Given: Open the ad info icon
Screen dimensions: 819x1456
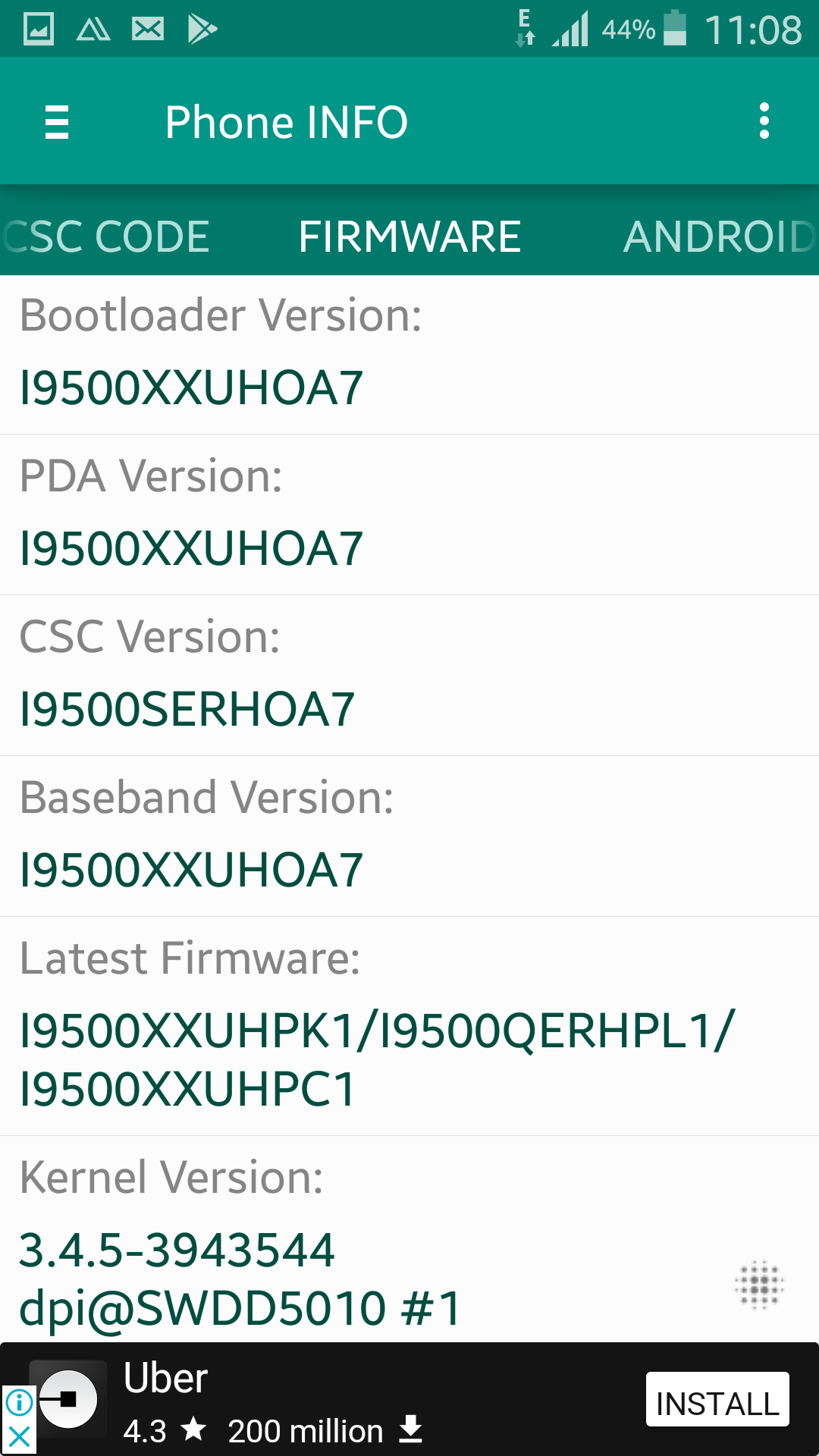Looking at the screenshot, I should coord(19,1401).
